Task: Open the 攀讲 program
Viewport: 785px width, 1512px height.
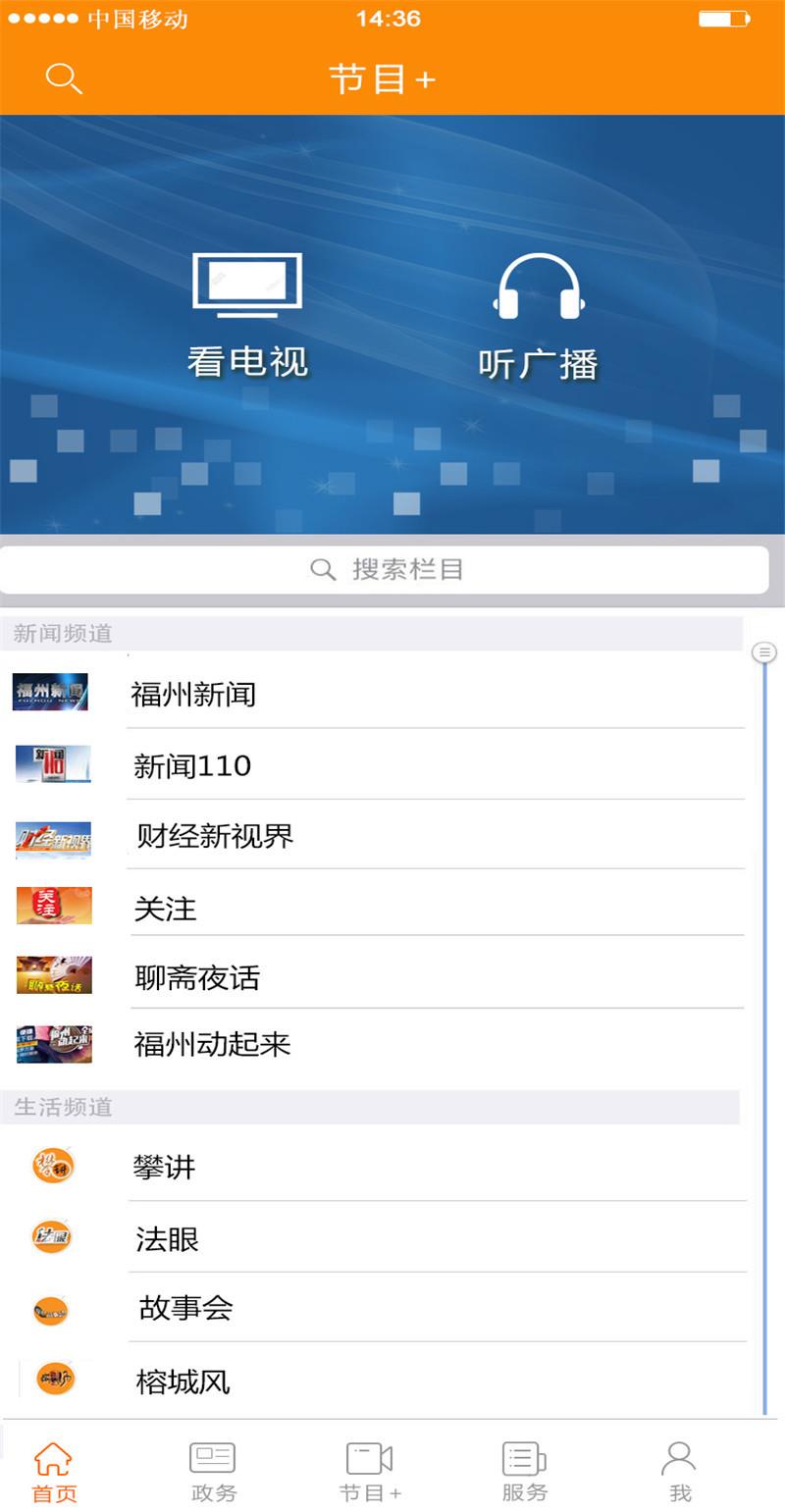Action: (165, 1168)
